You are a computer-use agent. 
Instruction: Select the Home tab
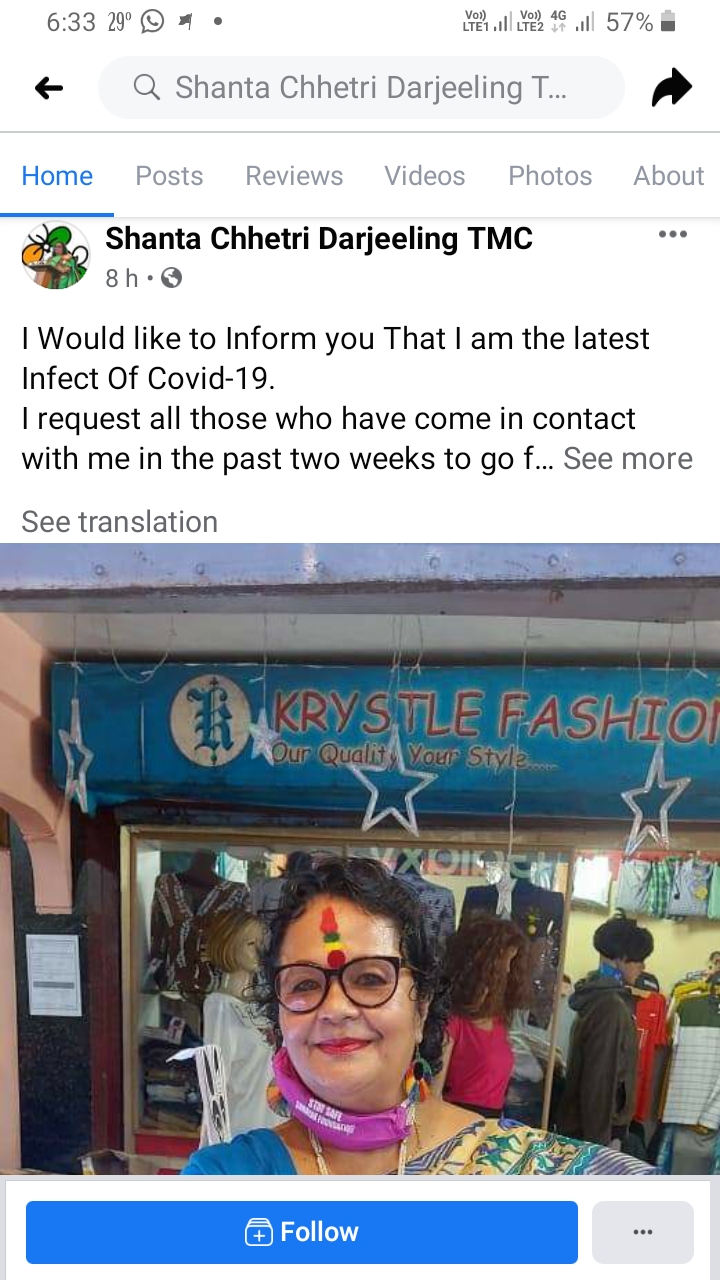[57, 176]
